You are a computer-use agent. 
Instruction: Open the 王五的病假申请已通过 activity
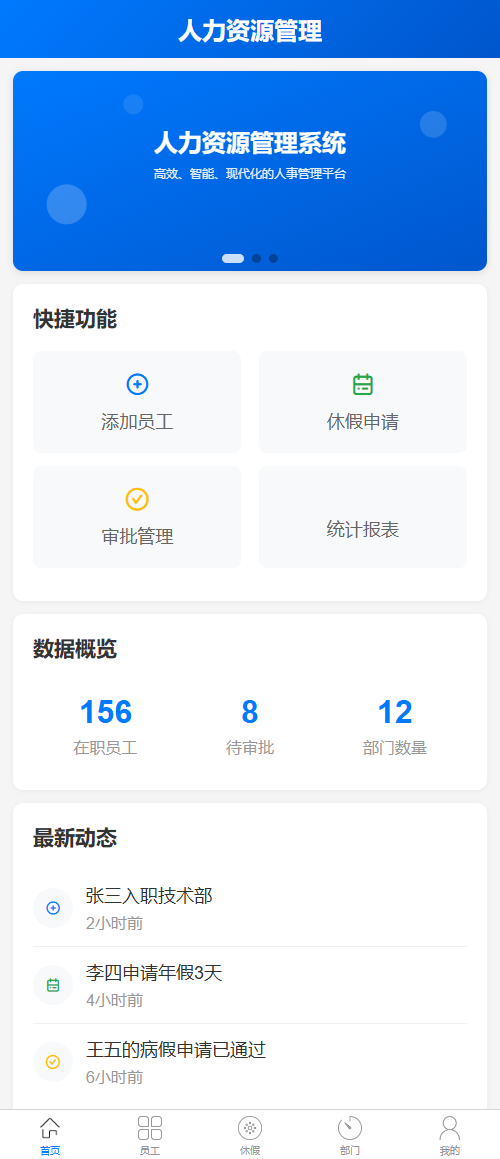click(250, 1062)
